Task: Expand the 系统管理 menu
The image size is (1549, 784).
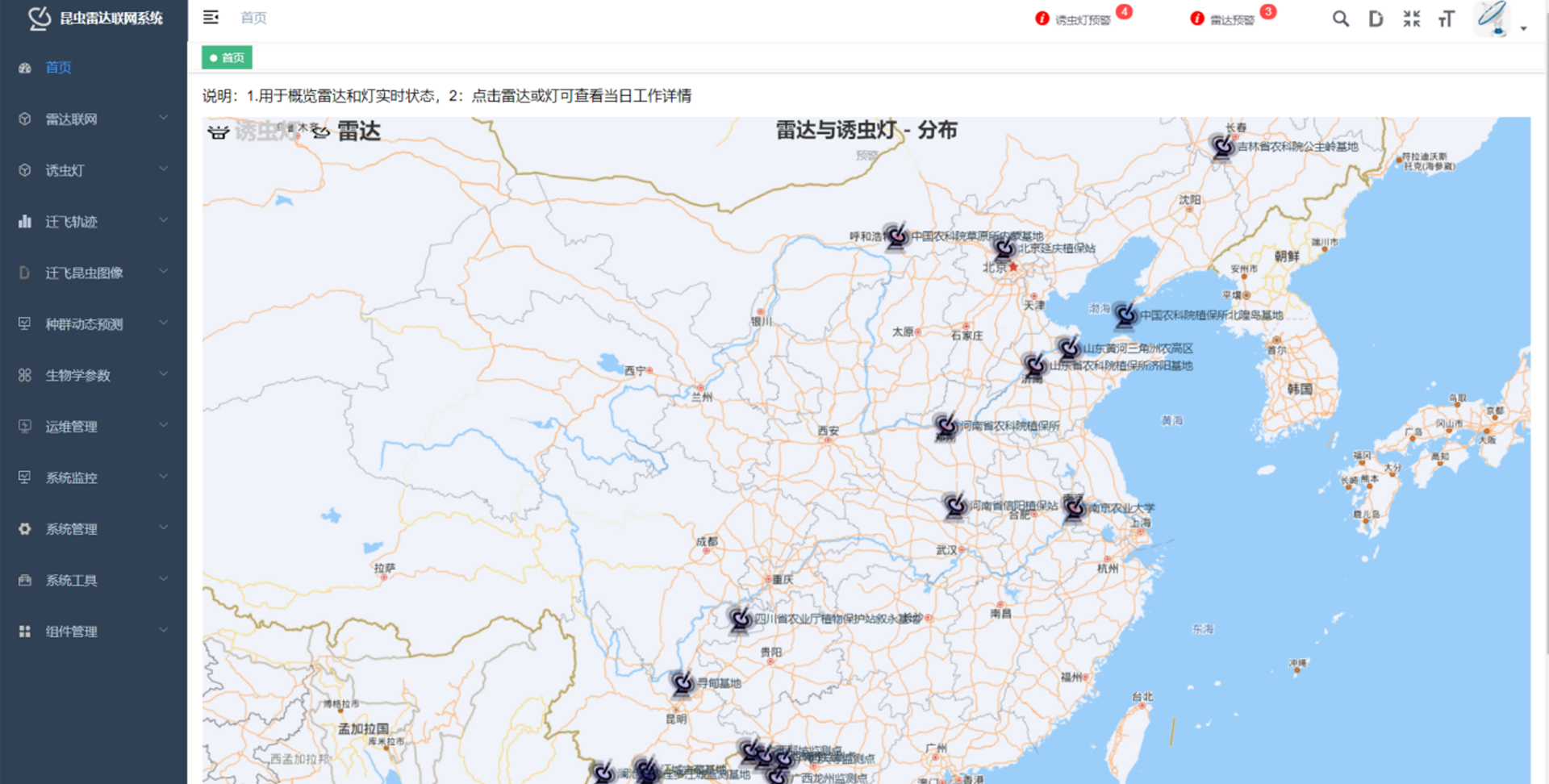Action: (93, 529)
